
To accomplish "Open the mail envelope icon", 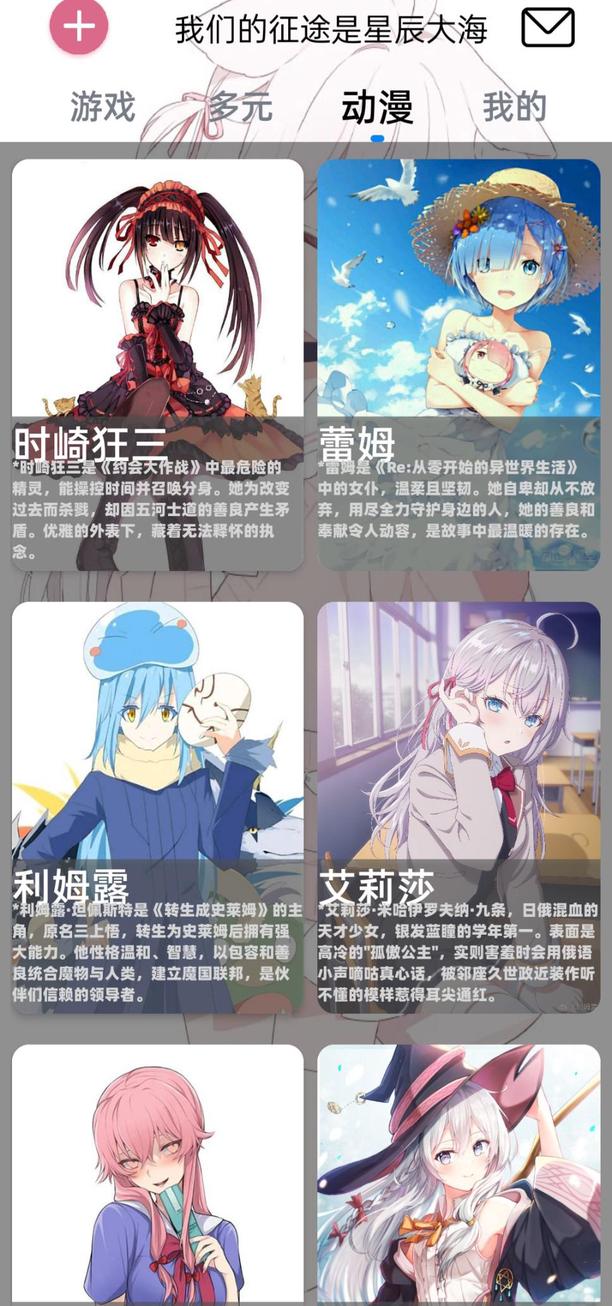I will coord(549,28).
